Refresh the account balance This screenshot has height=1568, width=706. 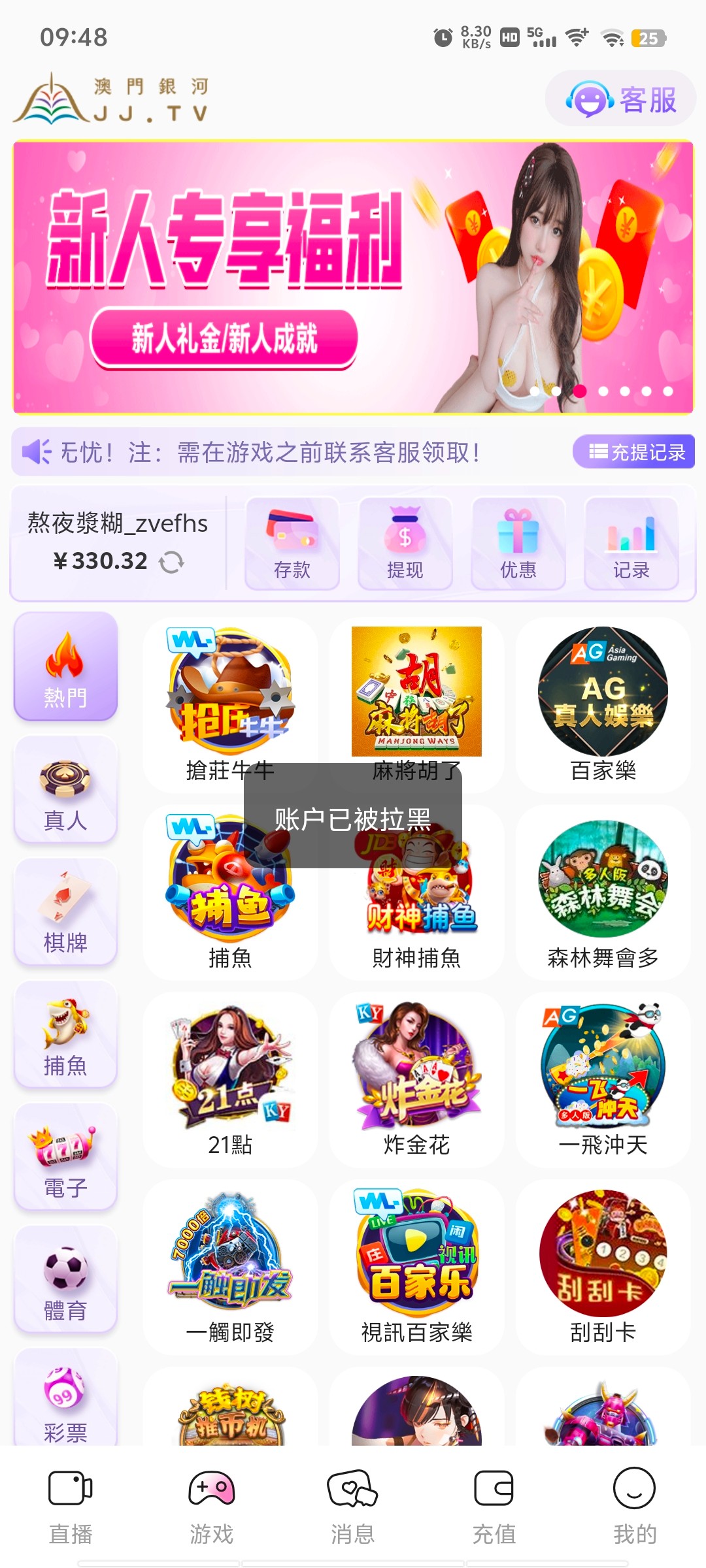coord(171,562)
